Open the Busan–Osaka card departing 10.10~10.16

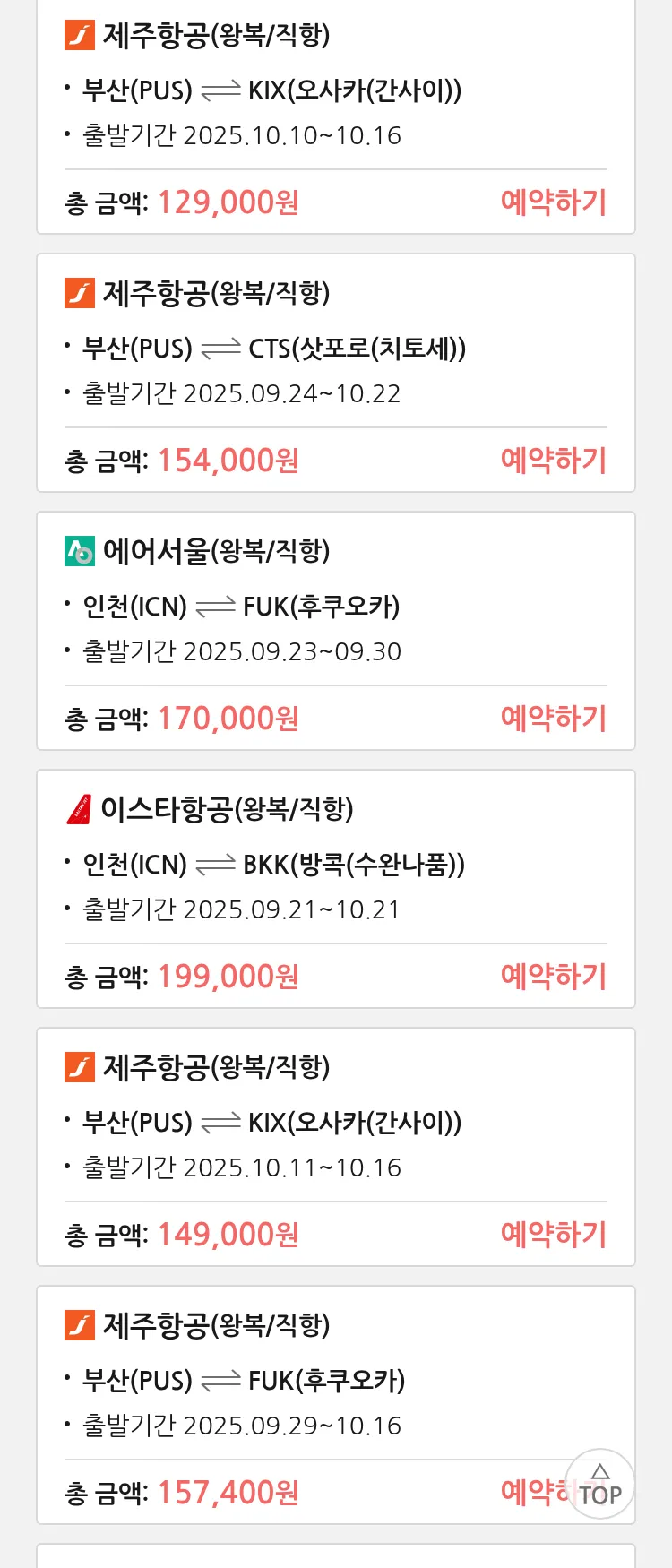coord(335,90)
